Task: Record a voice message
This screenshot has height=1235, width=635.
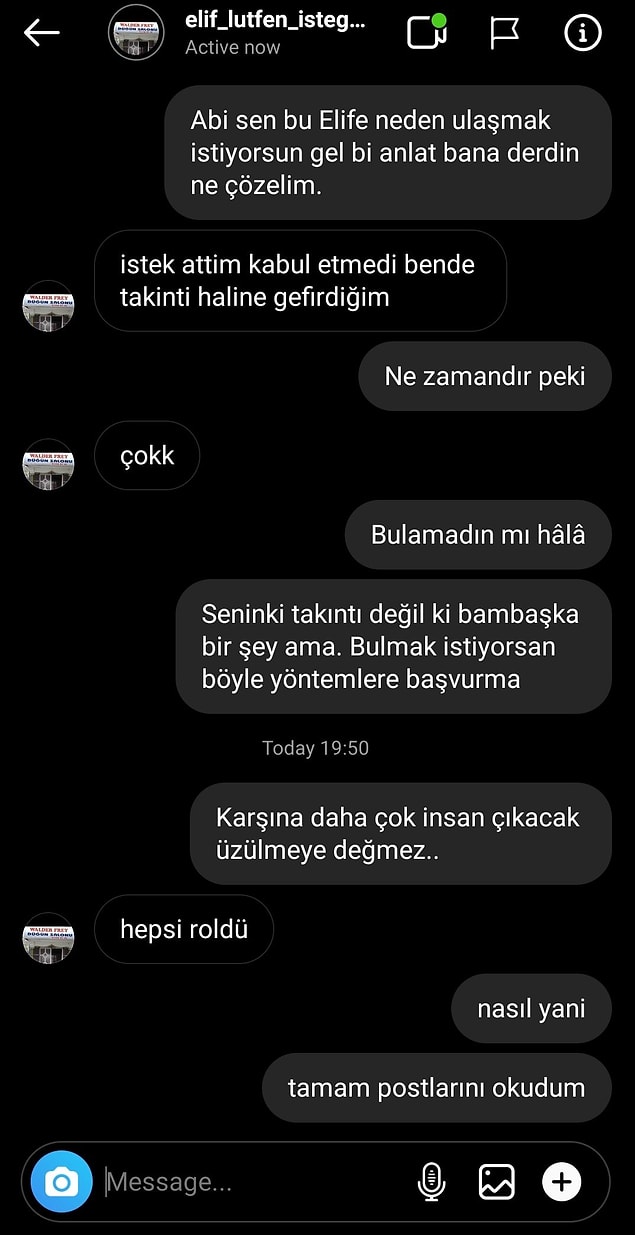Action: coord(431,1182)
